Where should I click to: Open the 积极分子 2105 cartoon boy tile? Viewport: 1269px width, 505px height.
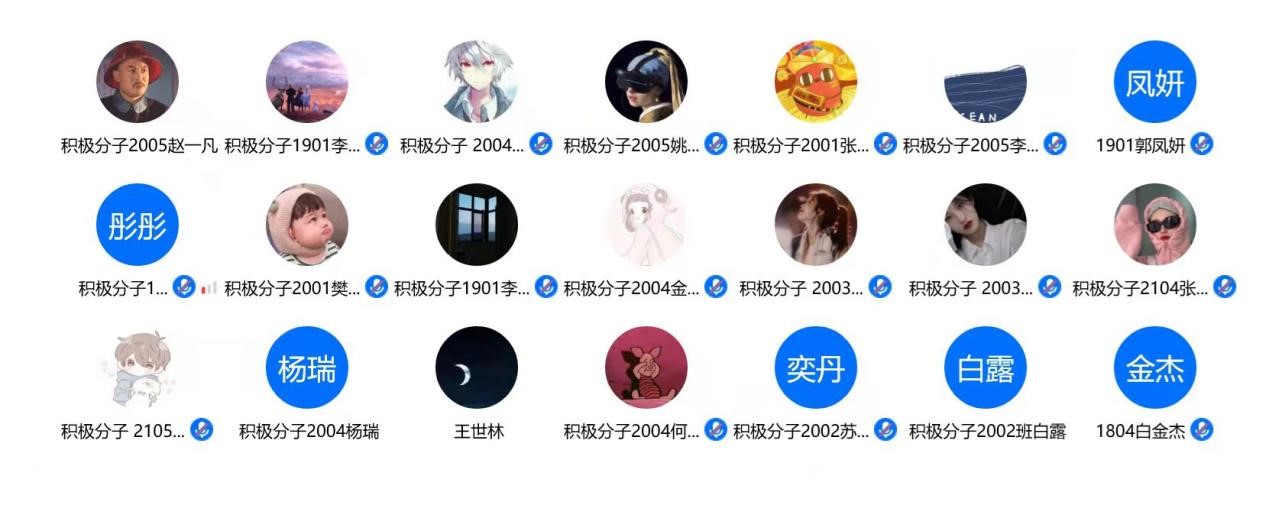pyautogui.click(x=137, y=368)
